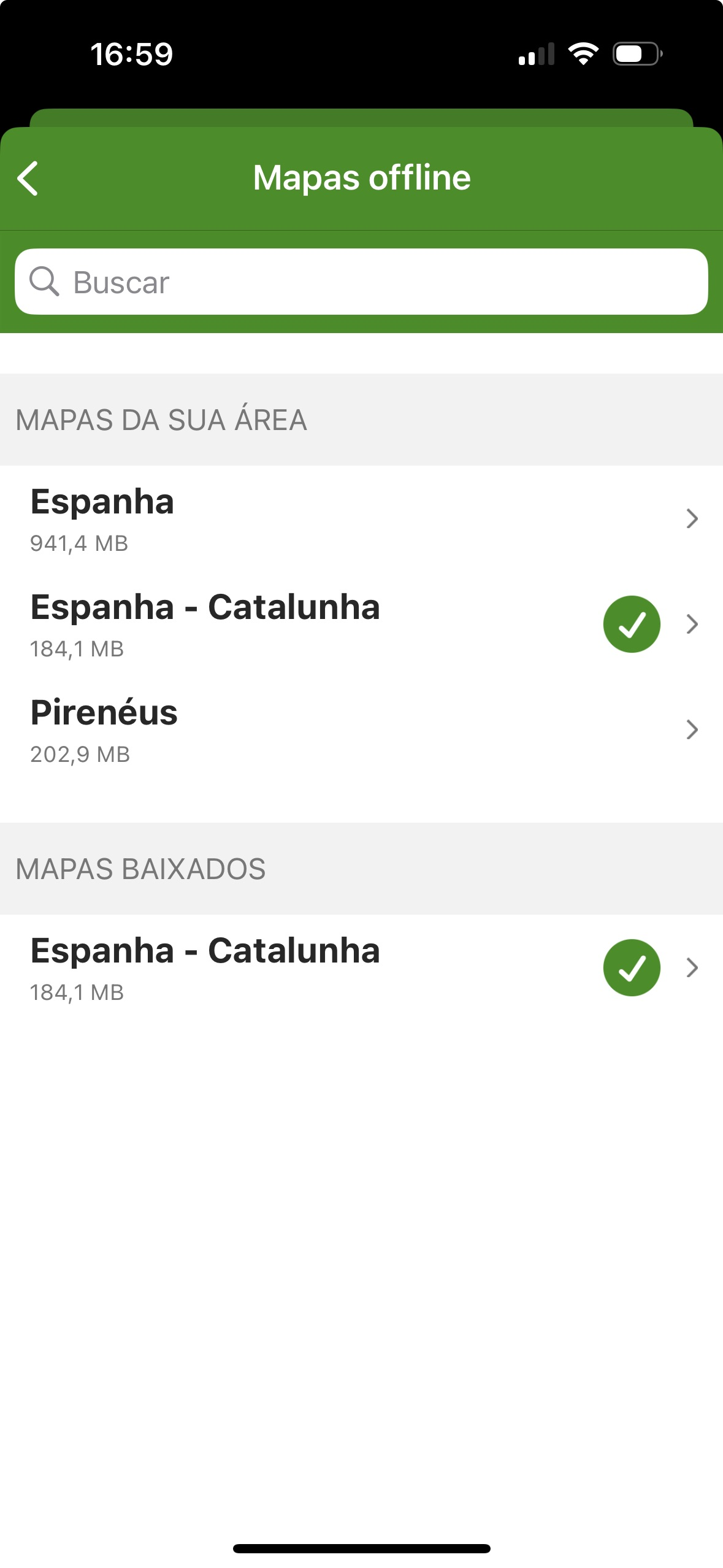Open the Espanha 941,4 MB map
This screenshot has width=723, height=1568.
tap(361, 518)
